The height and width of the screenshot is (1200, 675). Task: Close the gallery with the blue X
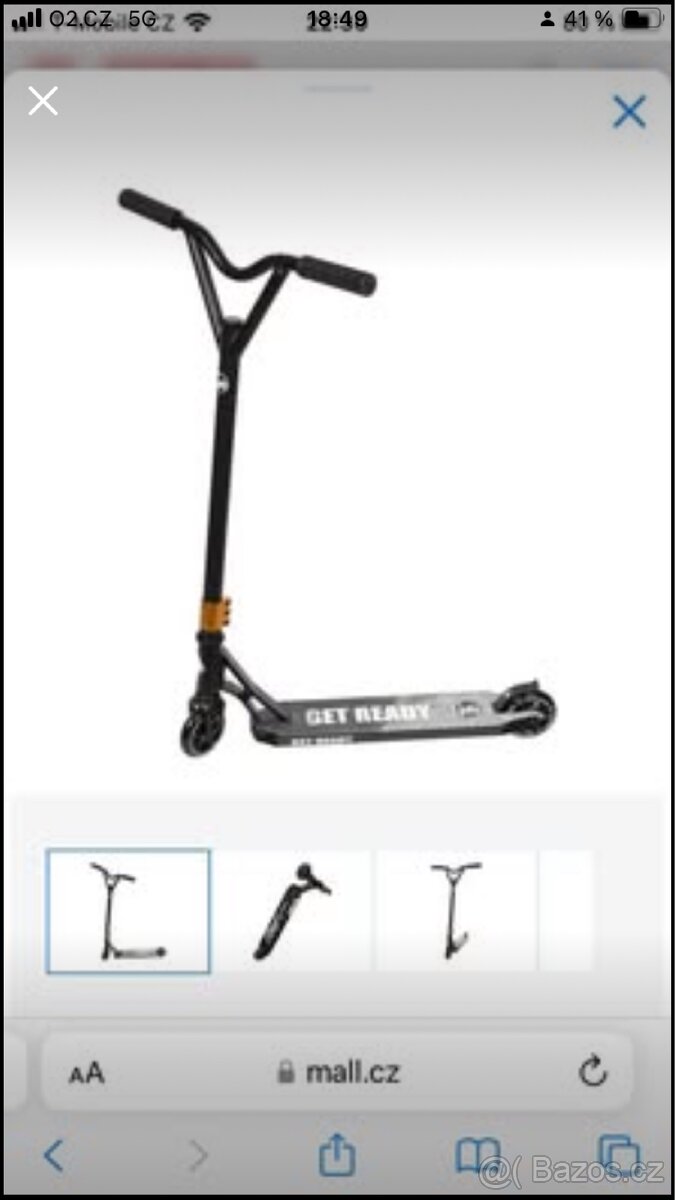click(629, 111)
